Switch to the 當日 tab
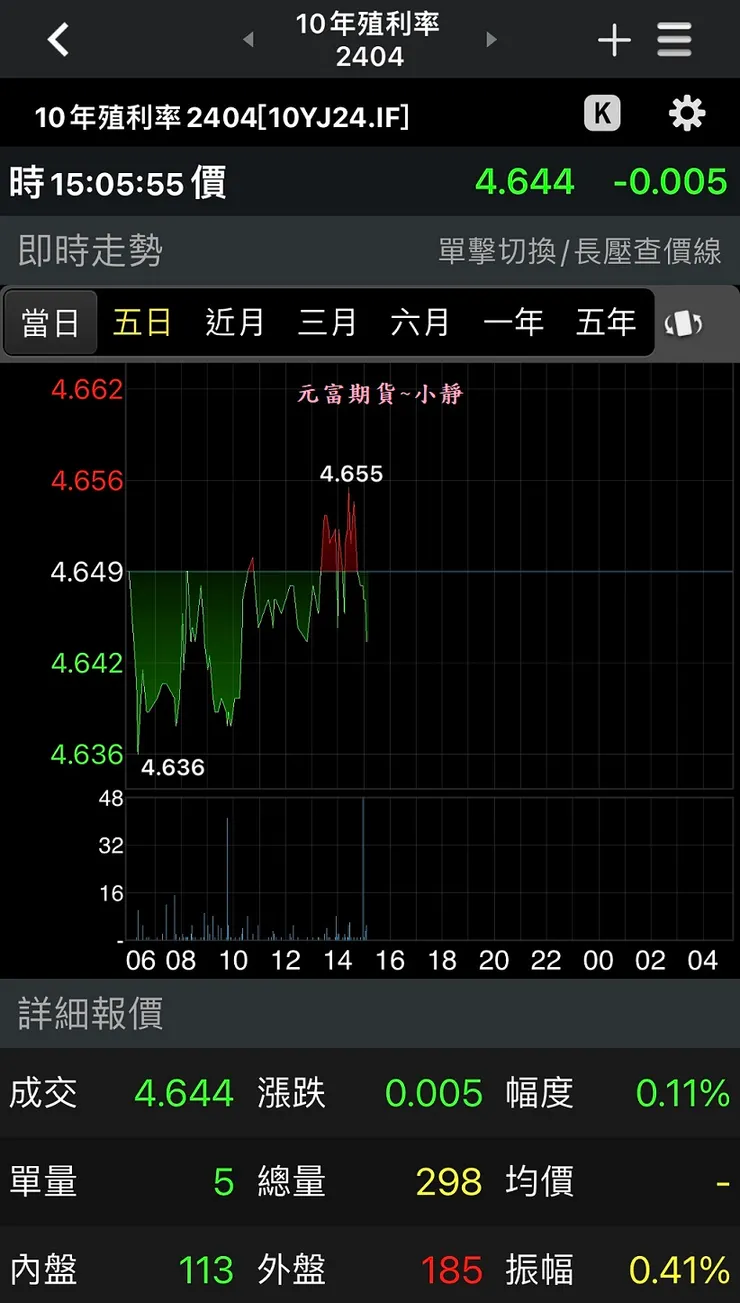The image size is (740, 1303). 50,322
